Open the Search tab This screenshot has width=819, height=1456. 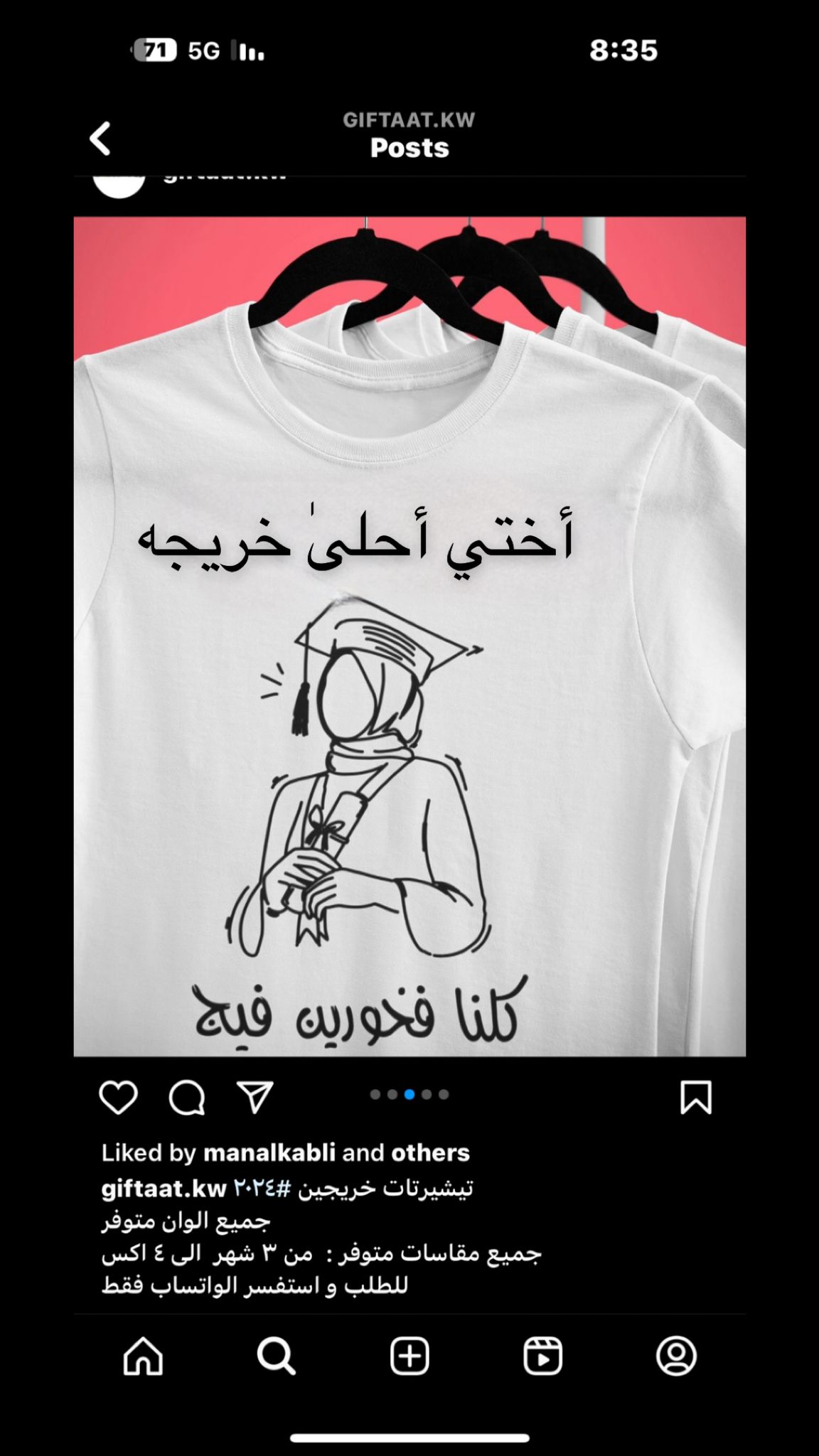click(276, 1356)
